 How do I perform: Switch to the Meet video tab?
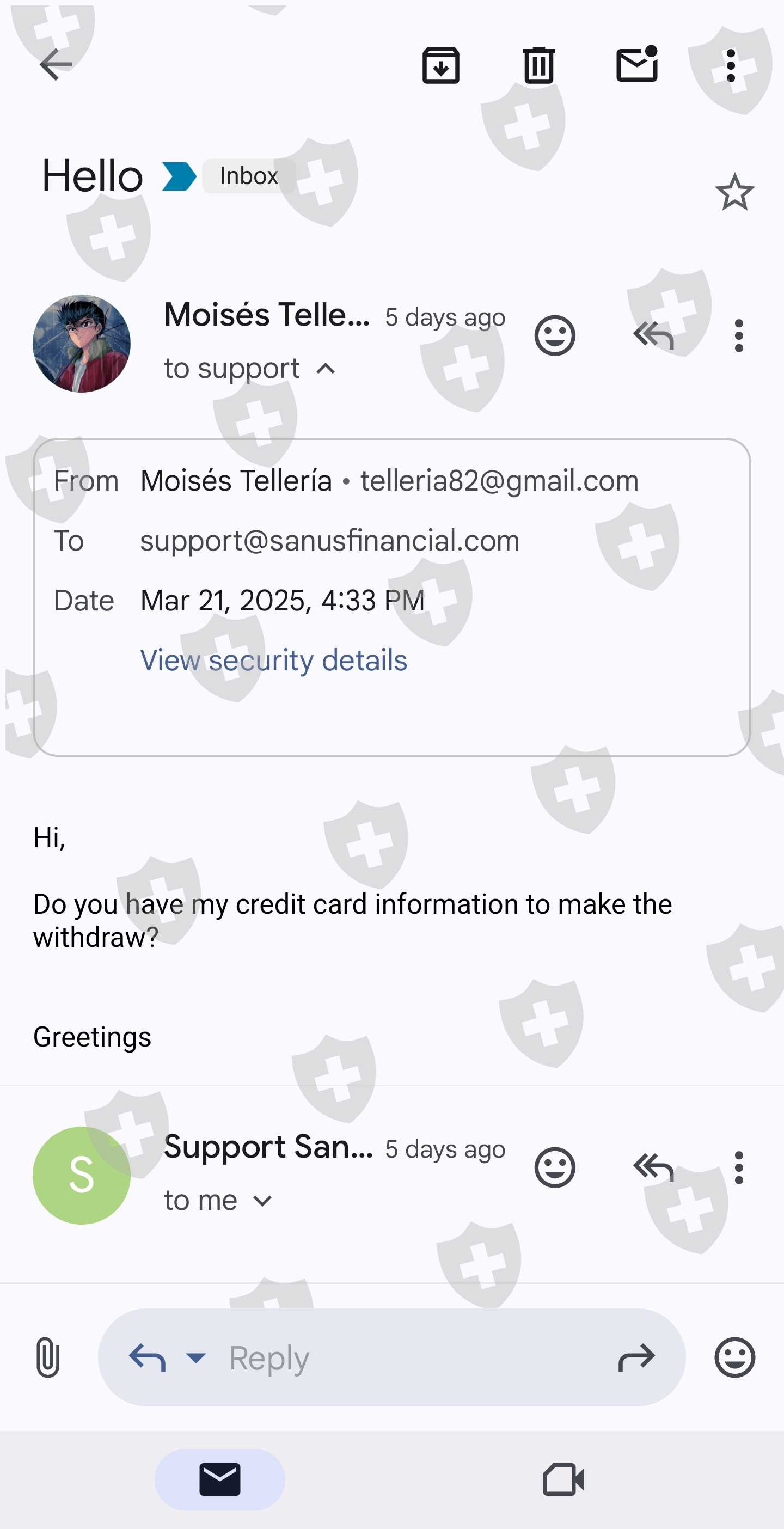click(563, 1479)
